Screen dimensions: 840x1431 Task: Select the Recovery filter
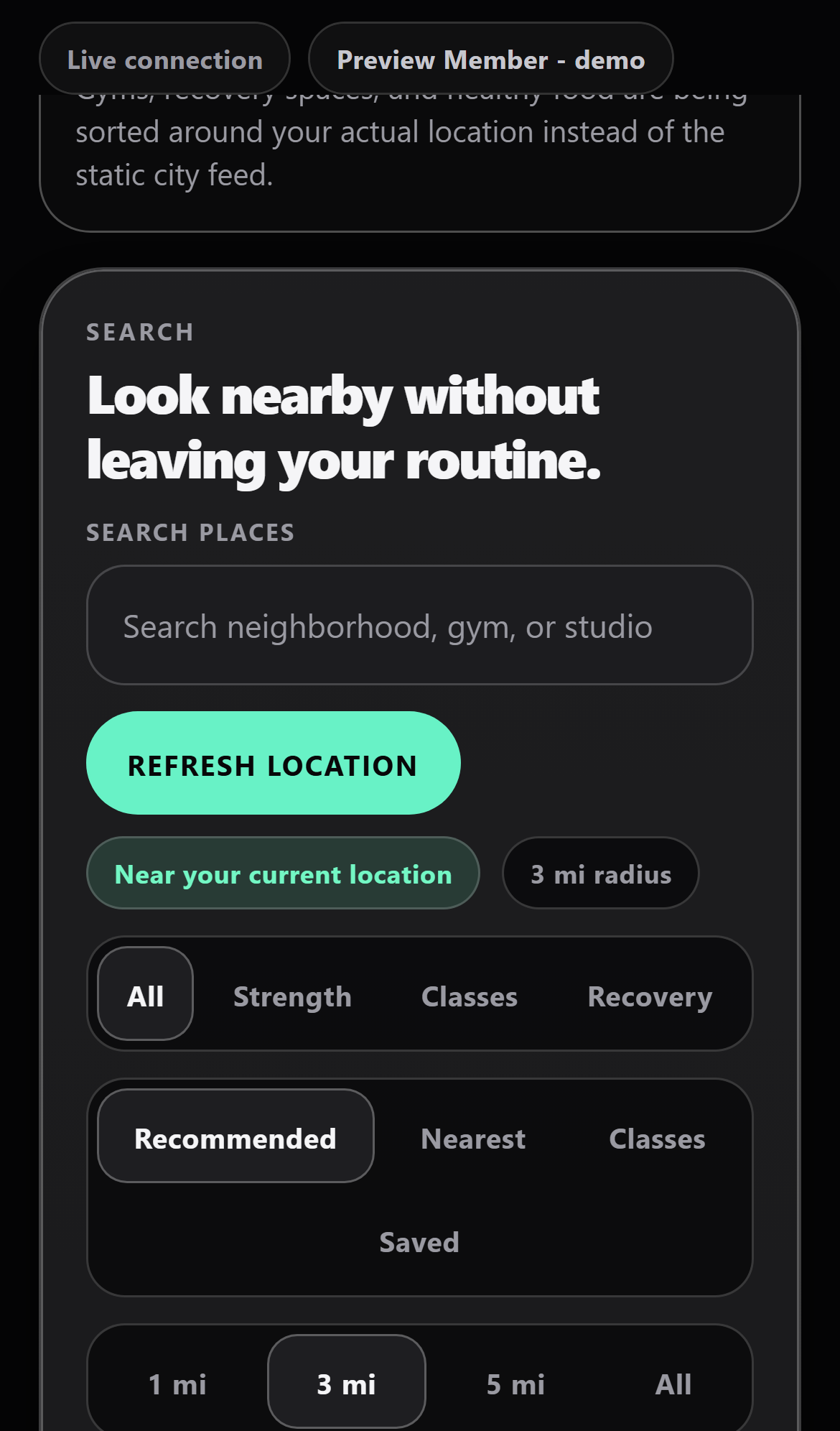tap(649, 996)
